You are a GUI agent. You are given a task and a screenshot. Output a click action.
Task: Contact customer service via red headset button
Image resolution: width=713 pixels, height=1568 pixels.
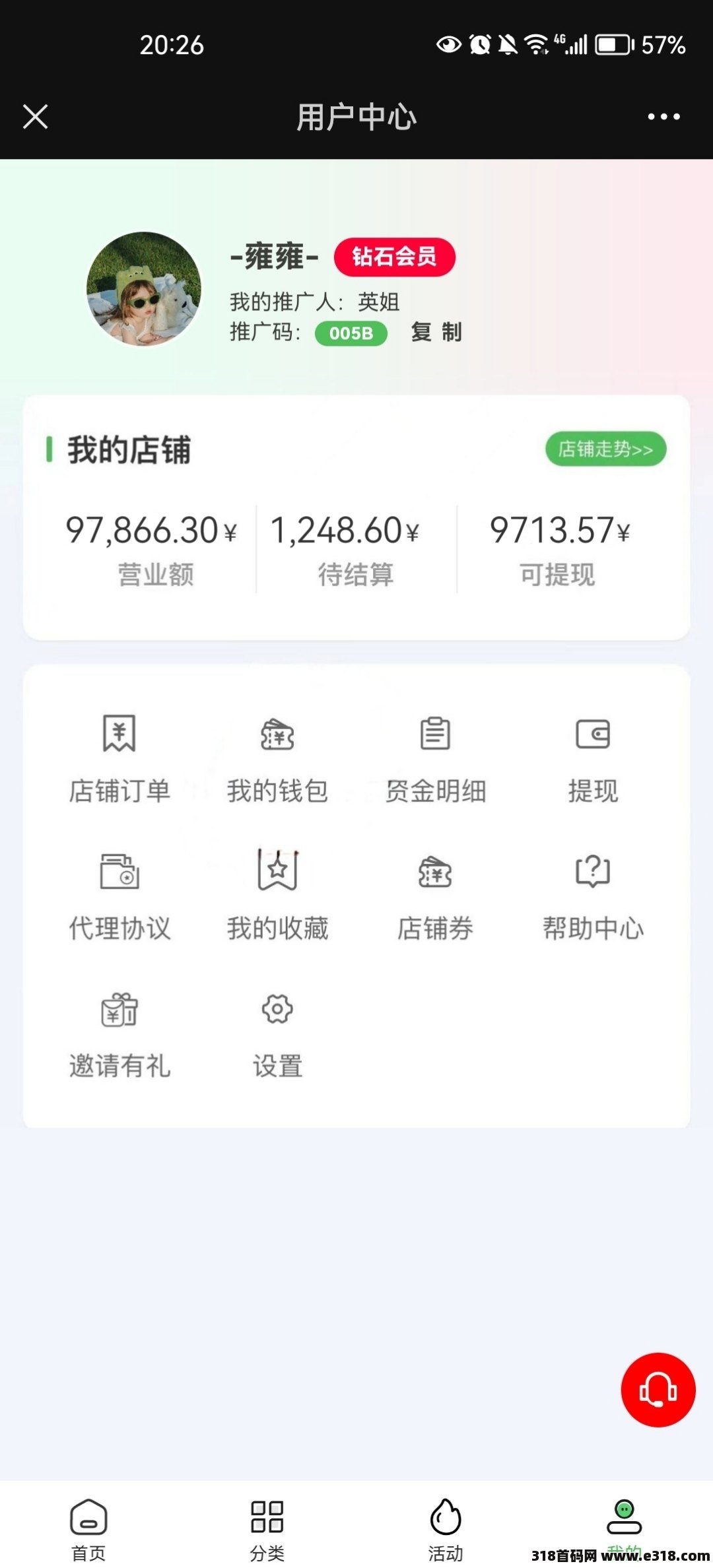pyautogui.click(x=658, y=1390)
